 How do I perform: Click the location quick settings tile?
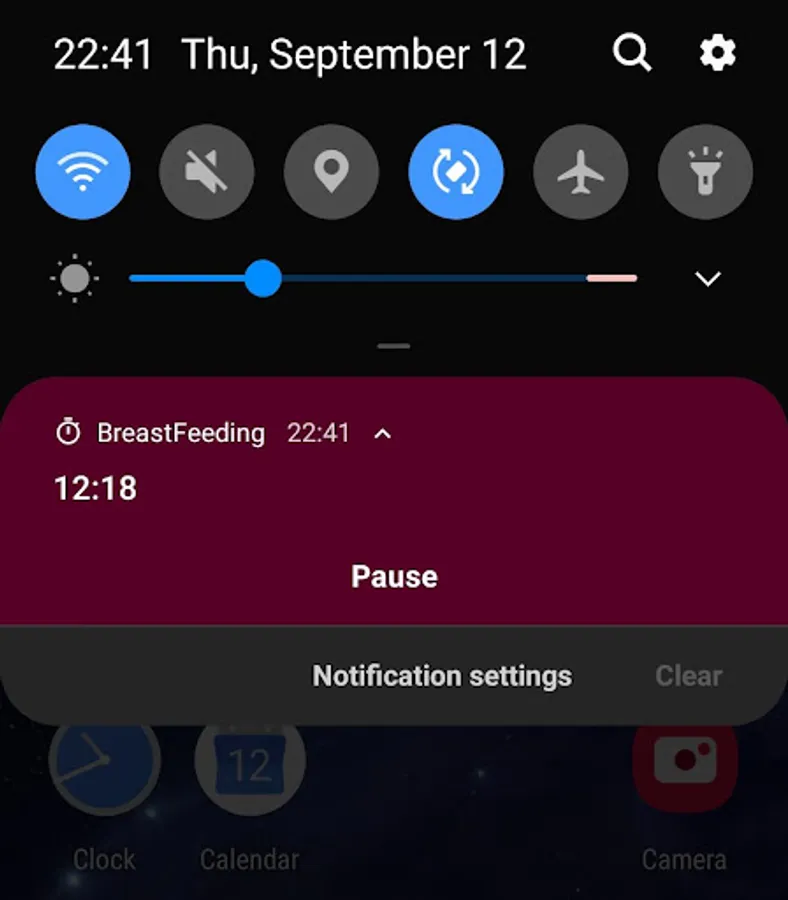click(x=332, y=171)
